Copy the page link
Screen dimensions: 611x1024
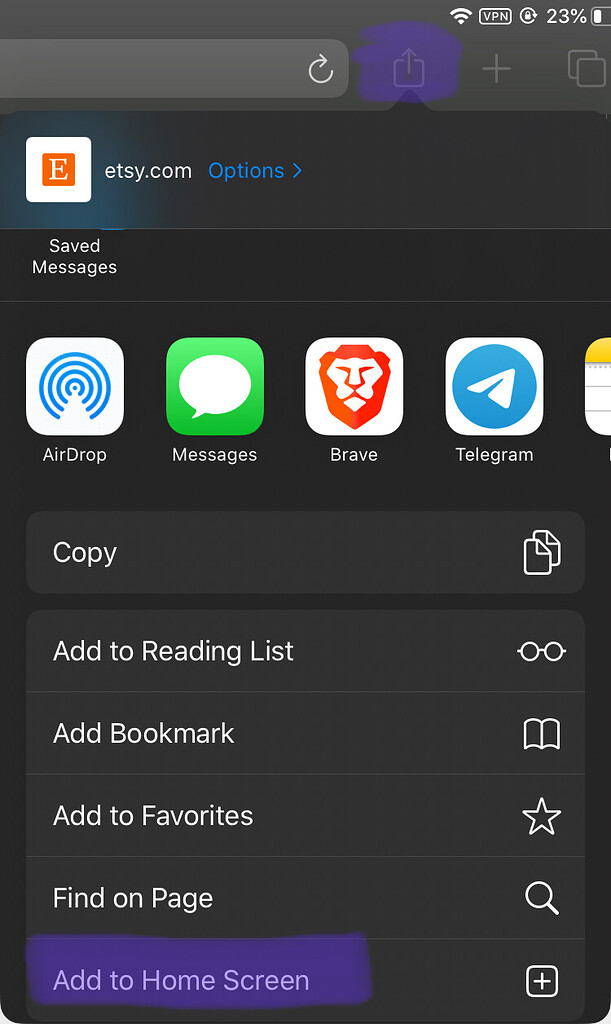click(x=305, y=553)
